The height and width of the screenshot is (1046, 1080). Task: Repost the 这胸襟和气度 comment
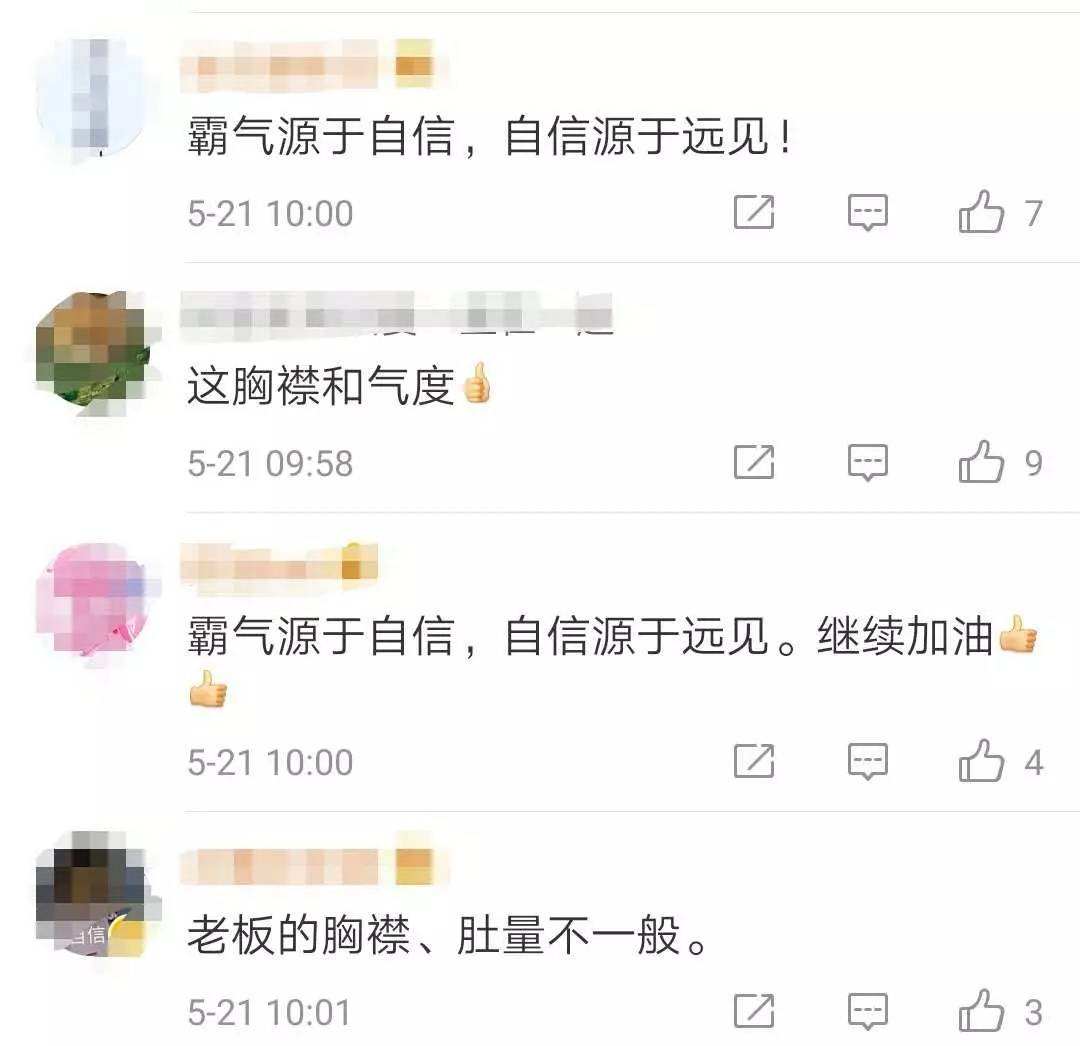[x=754, y=462]
